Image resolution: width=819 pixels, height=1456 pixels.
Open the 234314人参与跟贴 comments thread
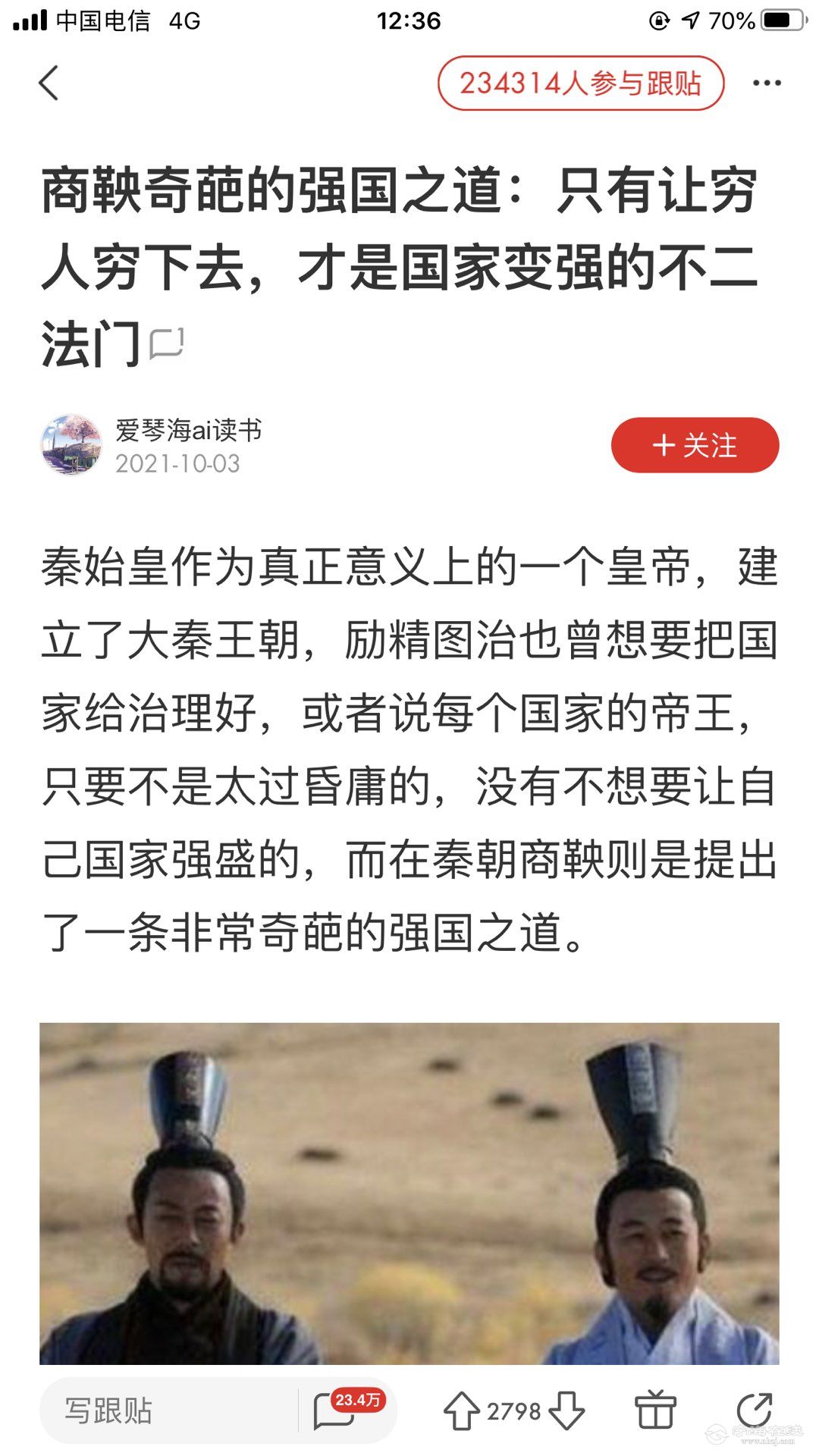pos(580,83)
